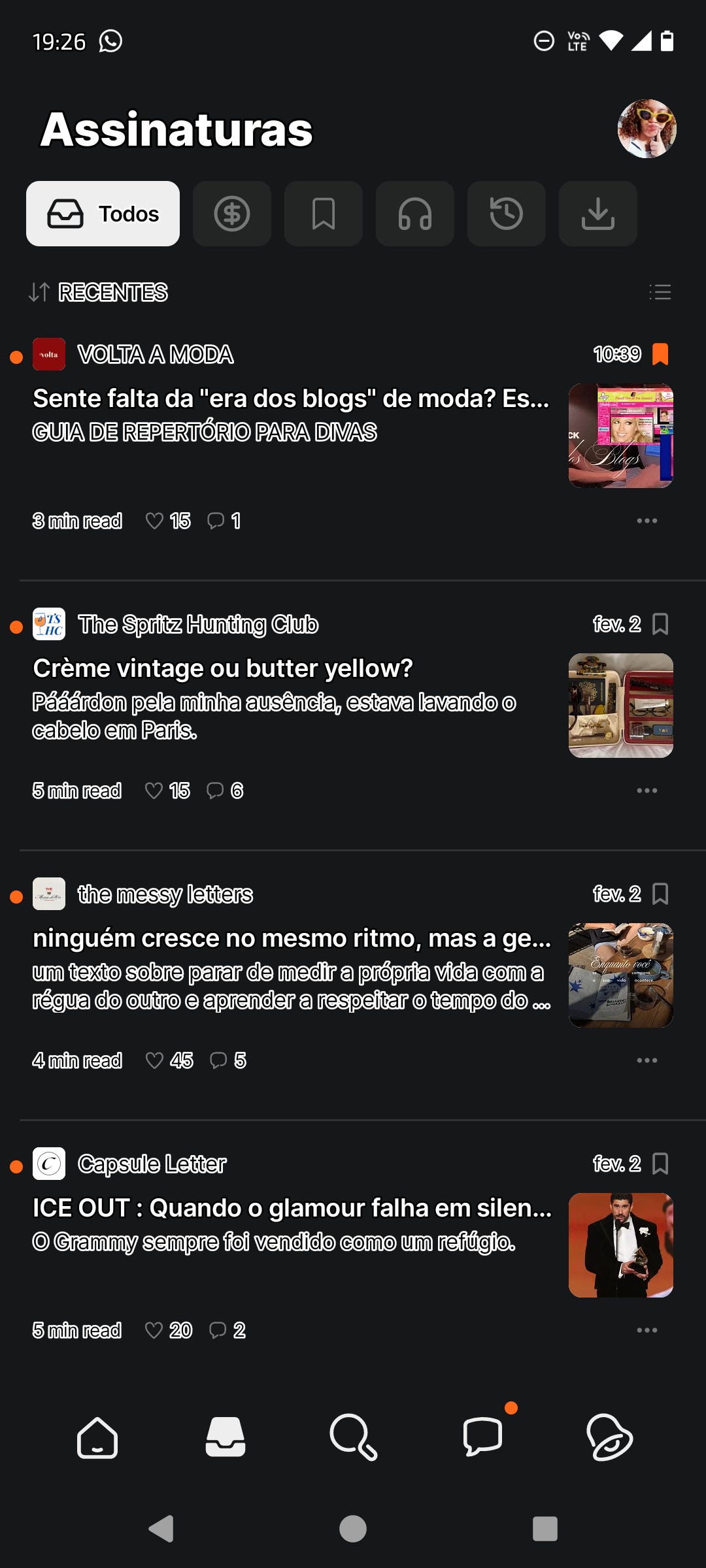
Task: Open the chat tab
Action: (482, 1437)
